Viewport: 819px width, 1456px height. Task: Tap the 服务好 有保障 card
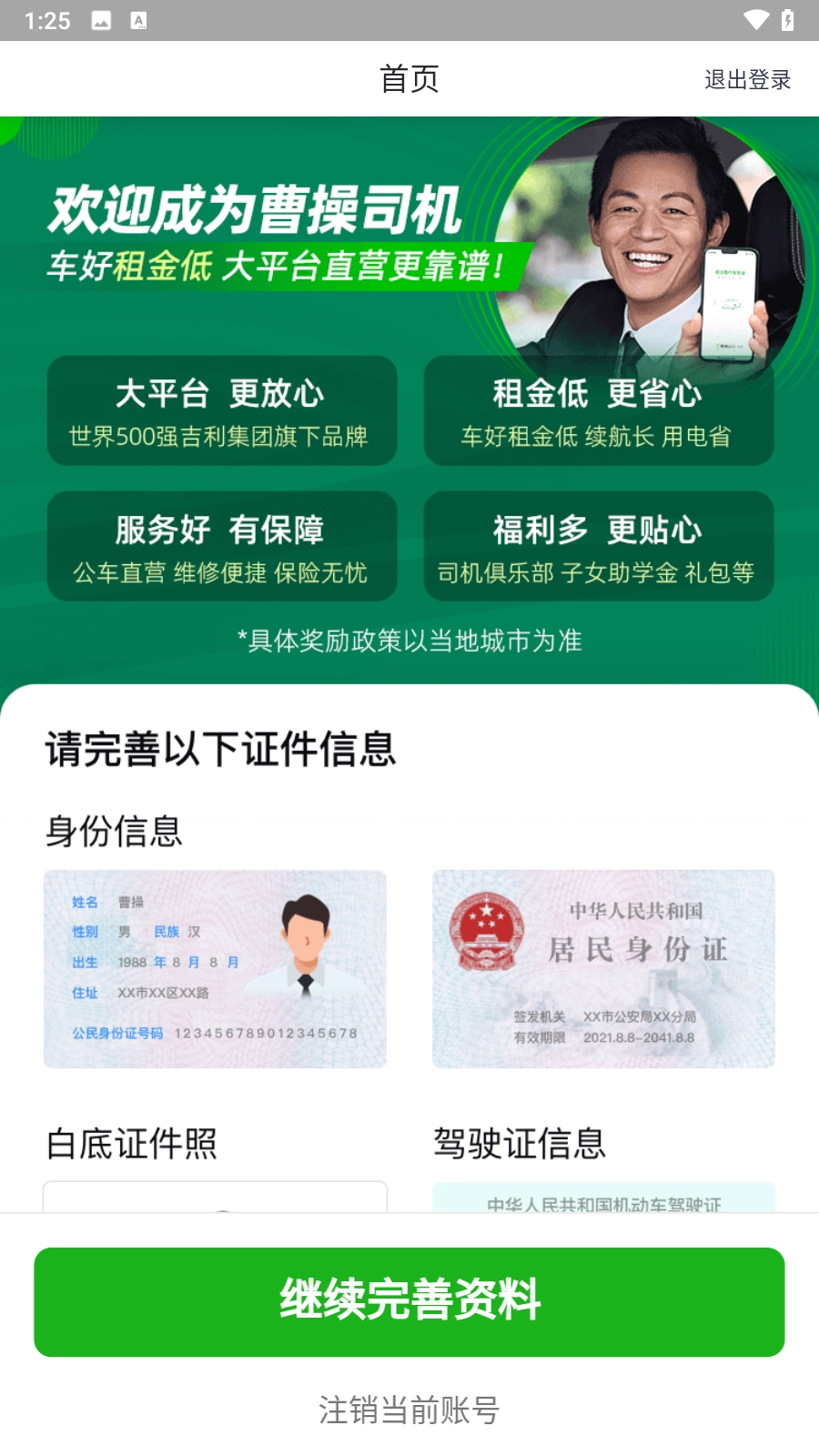coord(222,546)
